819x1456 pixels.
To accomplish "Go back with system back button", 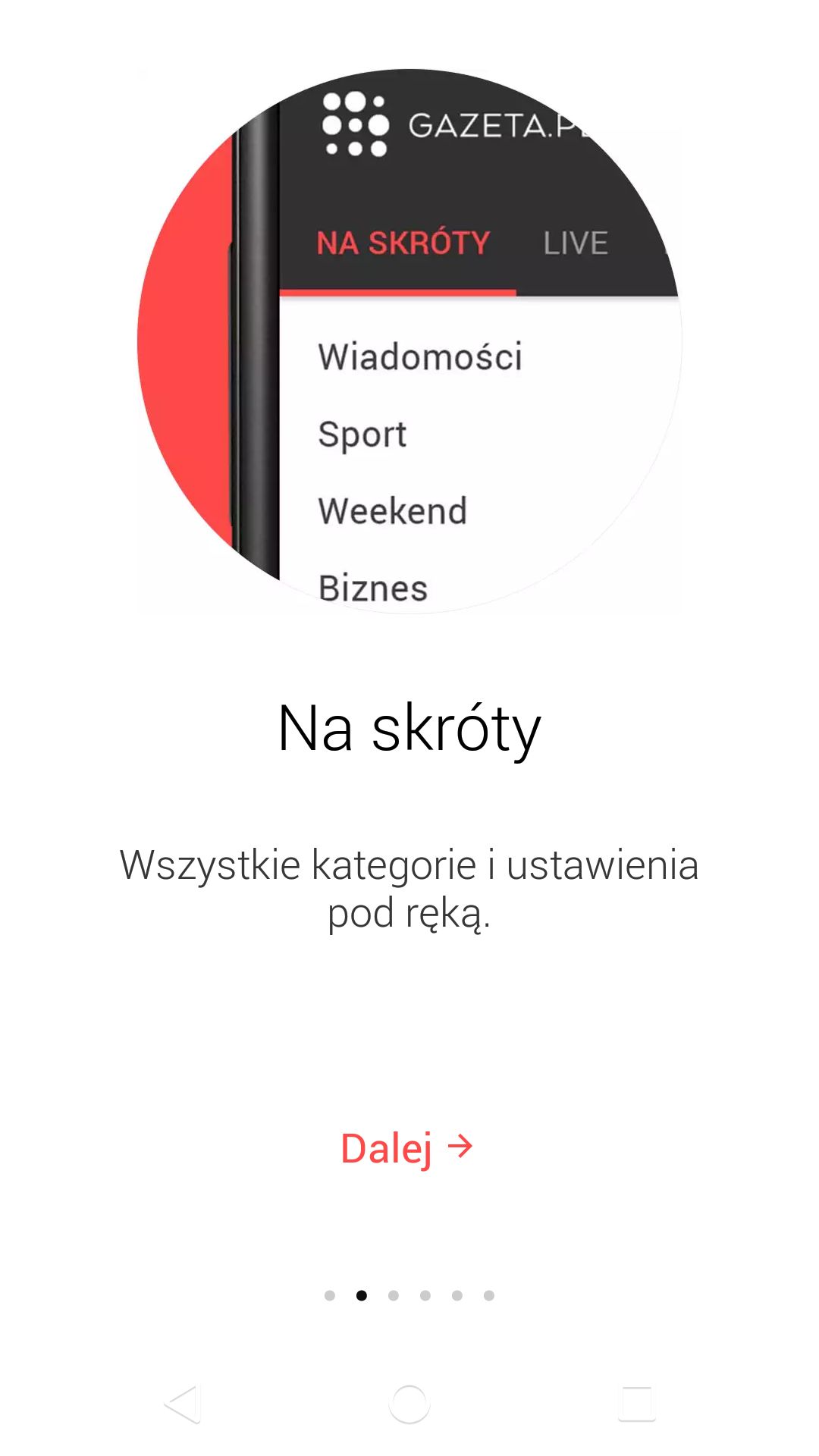I will click(182, 1404).
